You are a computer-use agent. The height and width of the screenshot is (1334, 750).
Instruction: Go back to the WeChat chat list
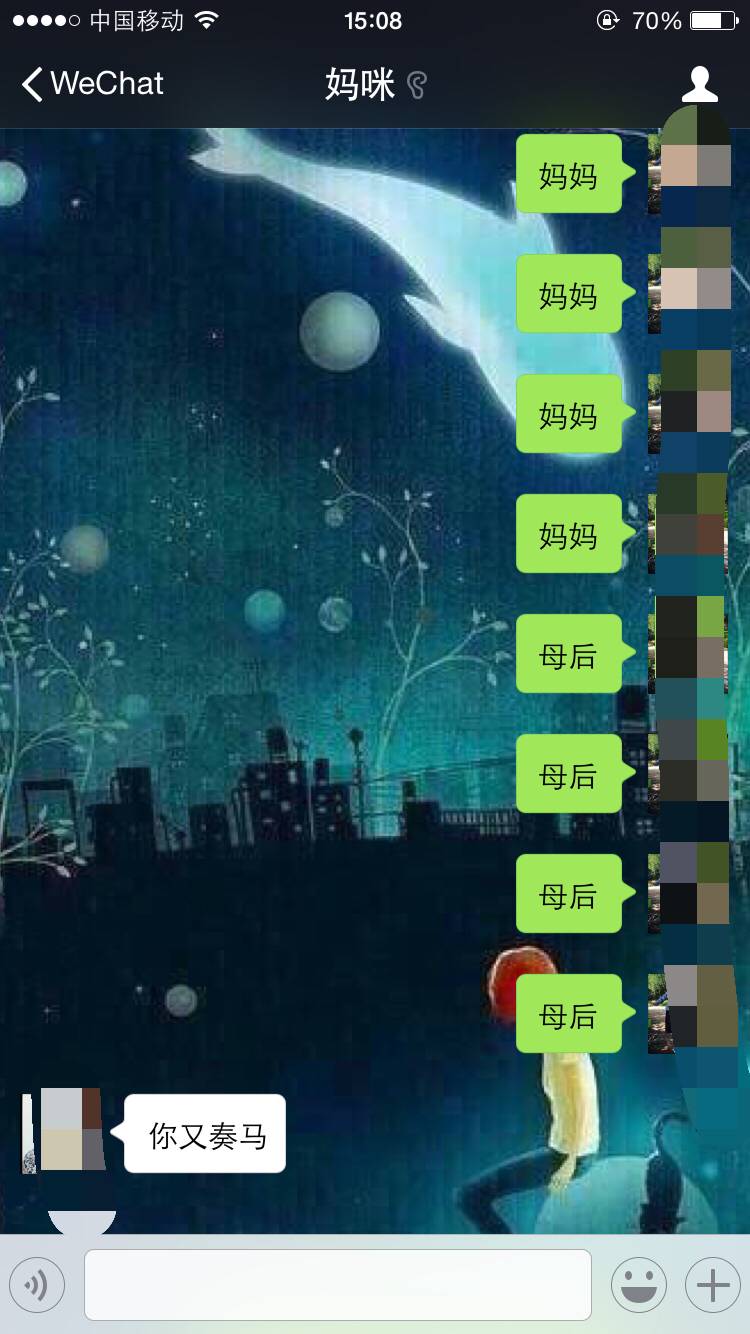tap(92, 84)
